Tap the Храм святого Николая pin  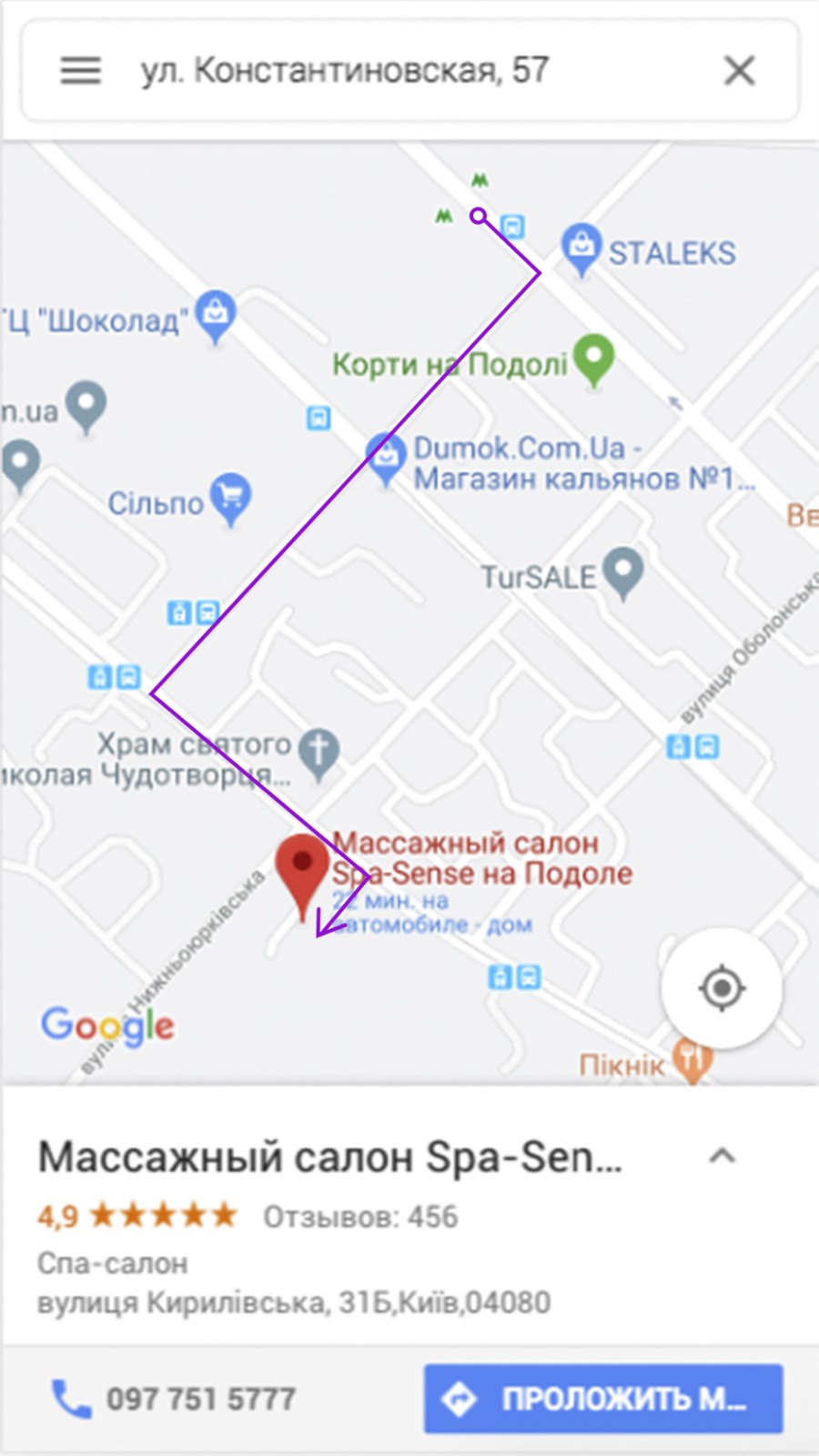pos(319,755)
